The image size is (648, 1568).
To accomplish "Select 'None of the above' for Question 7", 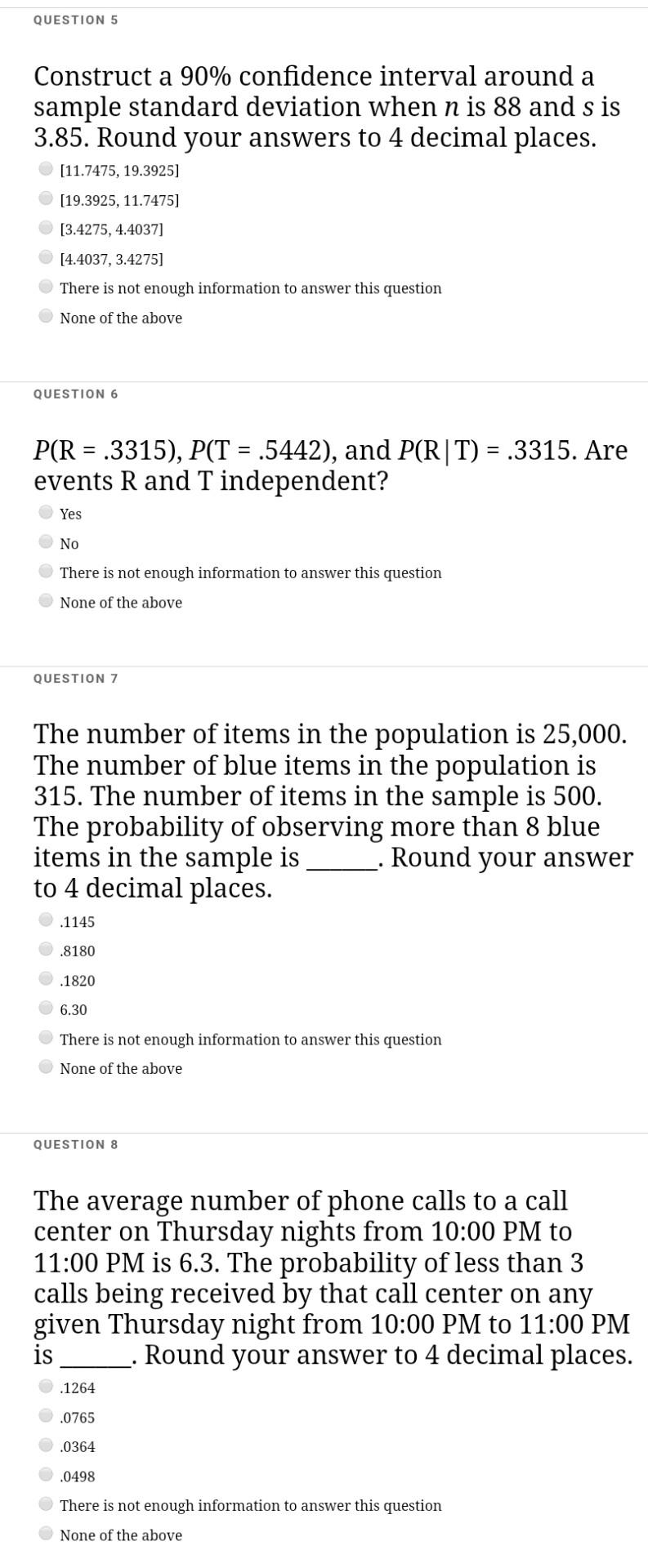I will point(46,1064).
